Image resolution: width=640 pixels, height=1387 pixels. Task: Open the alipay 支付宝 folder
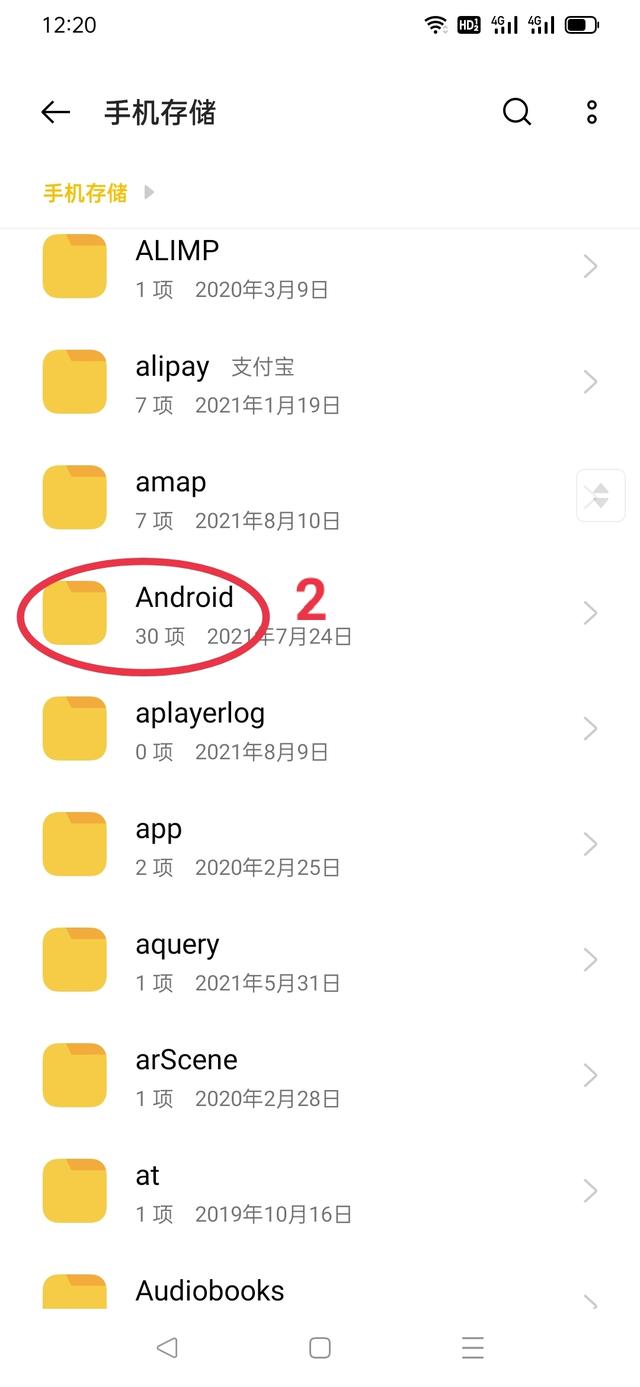pos(320,383)
